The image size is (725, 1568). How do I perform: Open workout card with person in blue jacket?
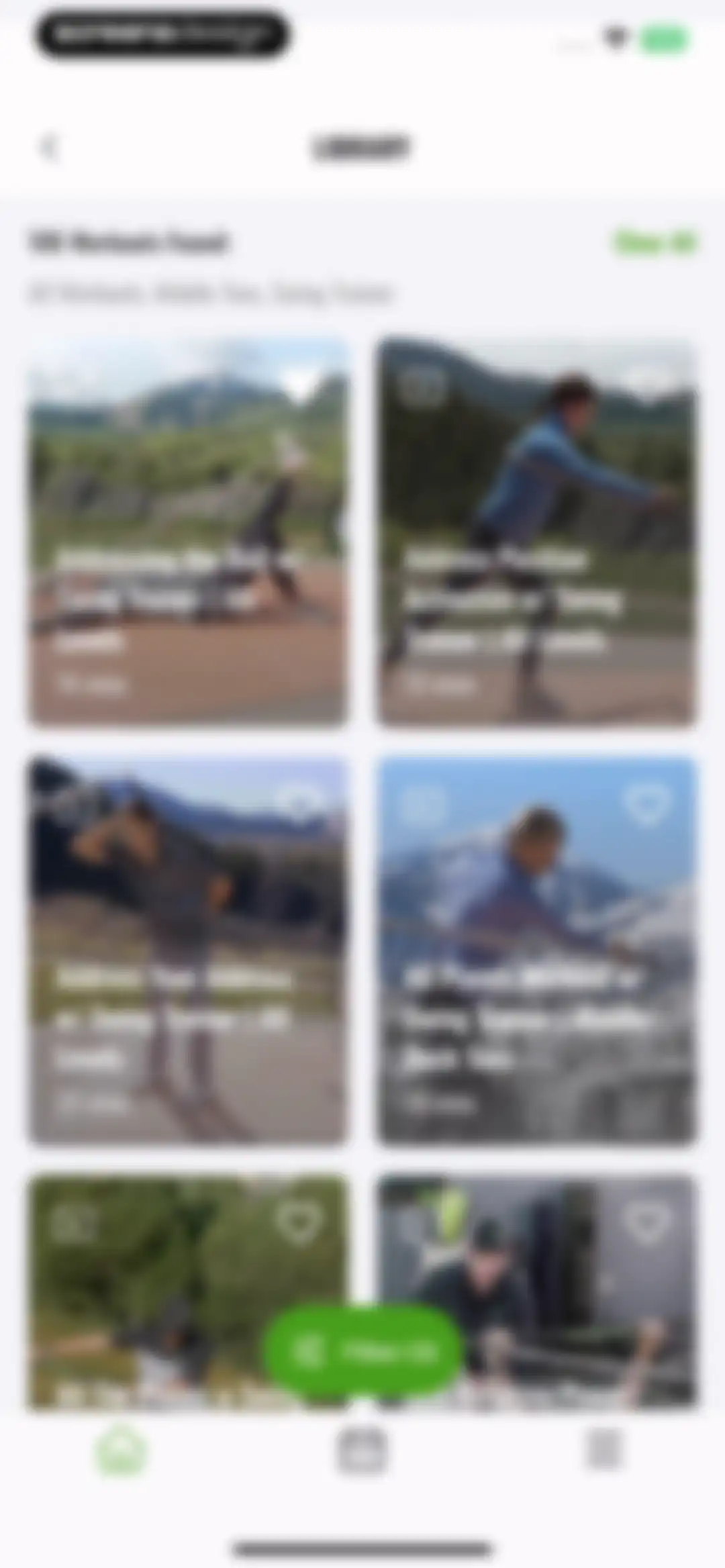[536, 532]
